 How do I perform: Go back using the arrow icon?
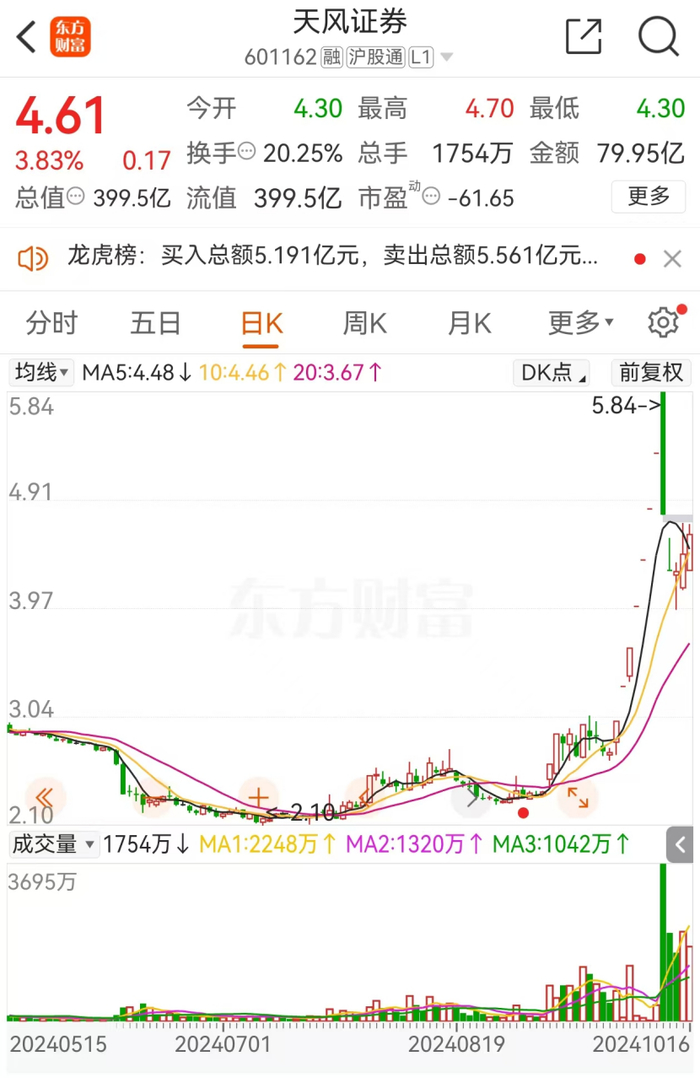point(26,37)
